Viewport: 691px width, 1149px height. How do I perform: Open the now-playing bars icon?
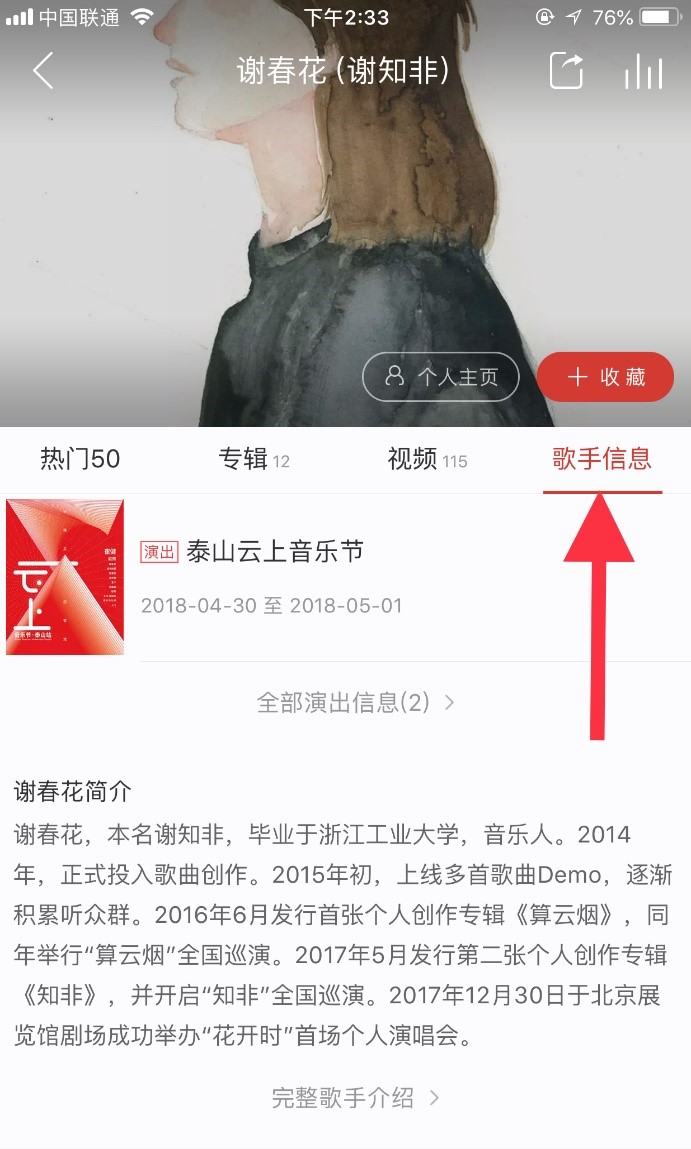643,71
